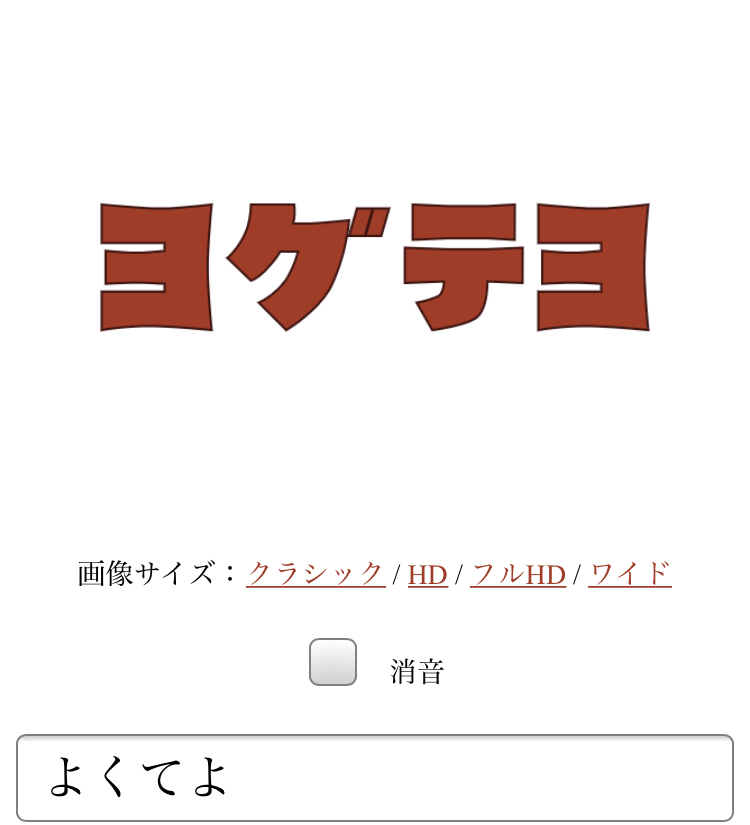Choose the HD image size link
750x825 pixels.
point(427,575)
